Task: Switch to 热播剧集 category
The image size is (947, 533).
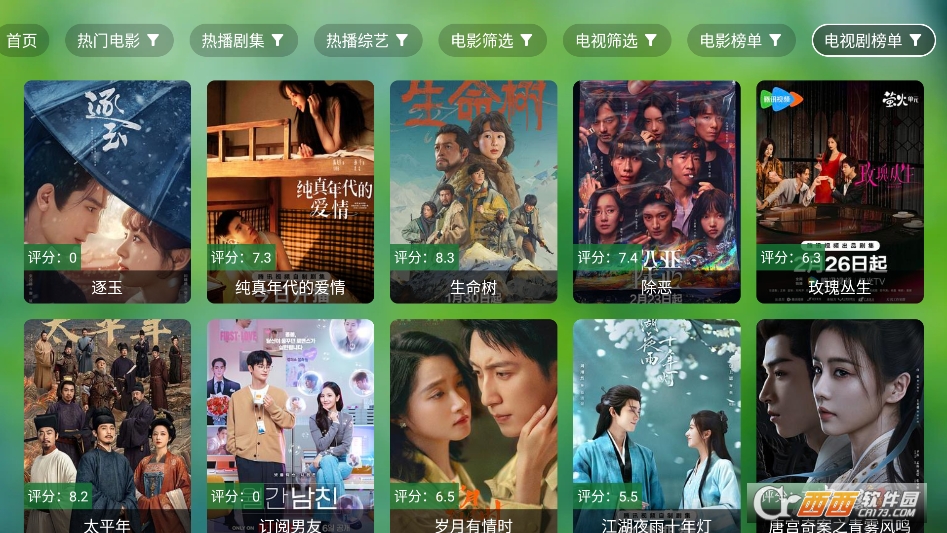Action: pyautogui.click(x=243, y=41)
